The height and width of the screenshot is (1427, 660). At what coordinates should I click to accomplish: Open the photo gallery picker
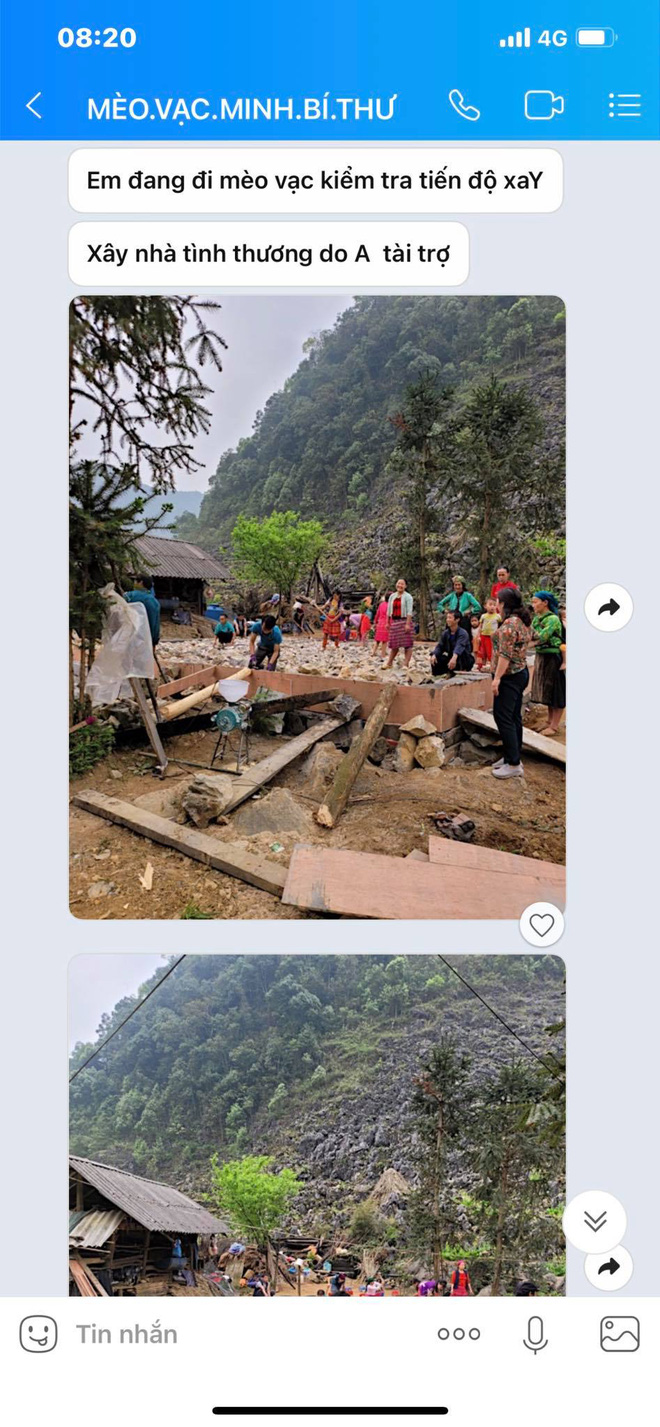tap(619, 1334)
